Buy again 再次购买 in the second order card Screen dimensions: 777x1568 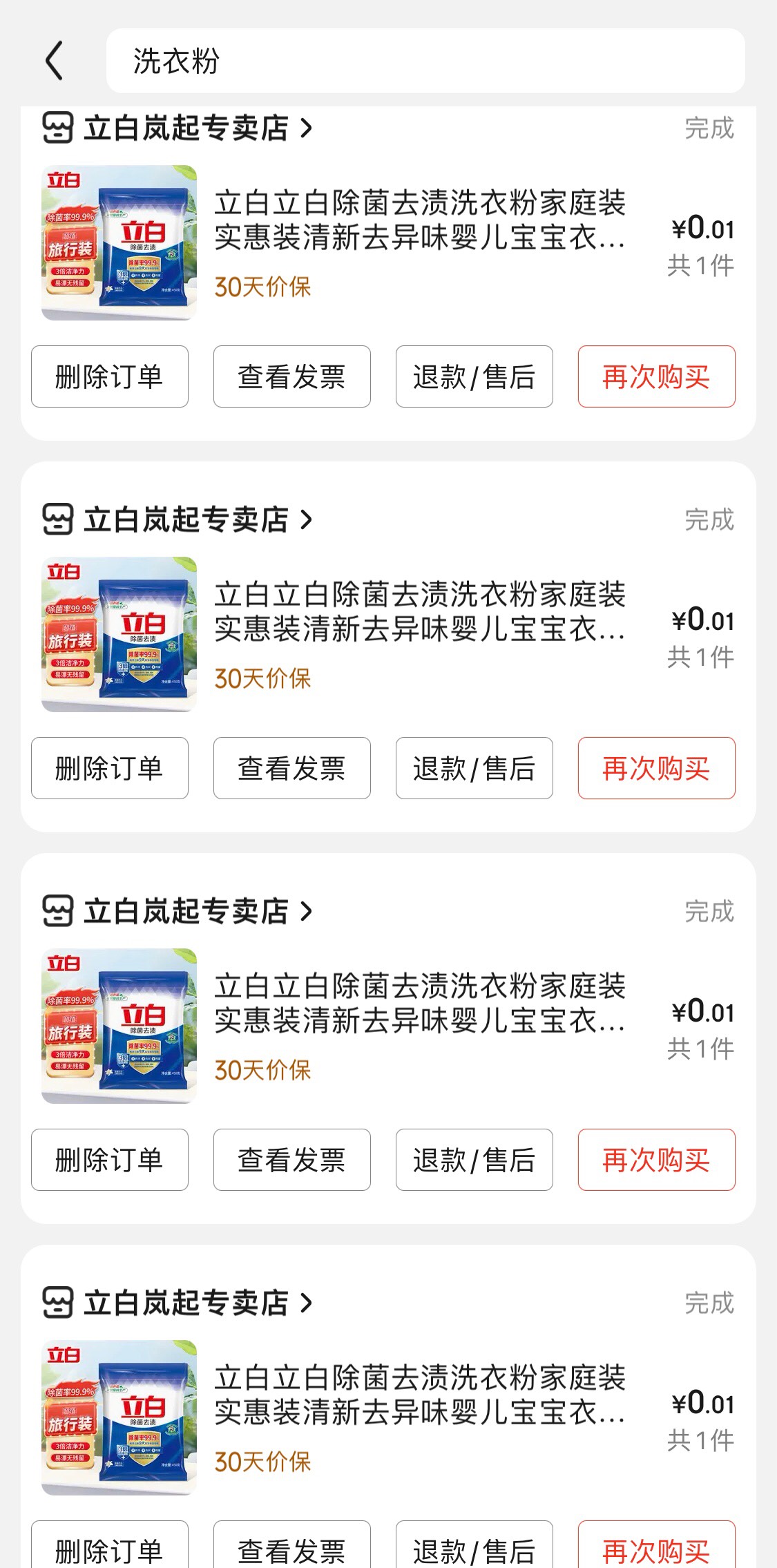[657, 768]
